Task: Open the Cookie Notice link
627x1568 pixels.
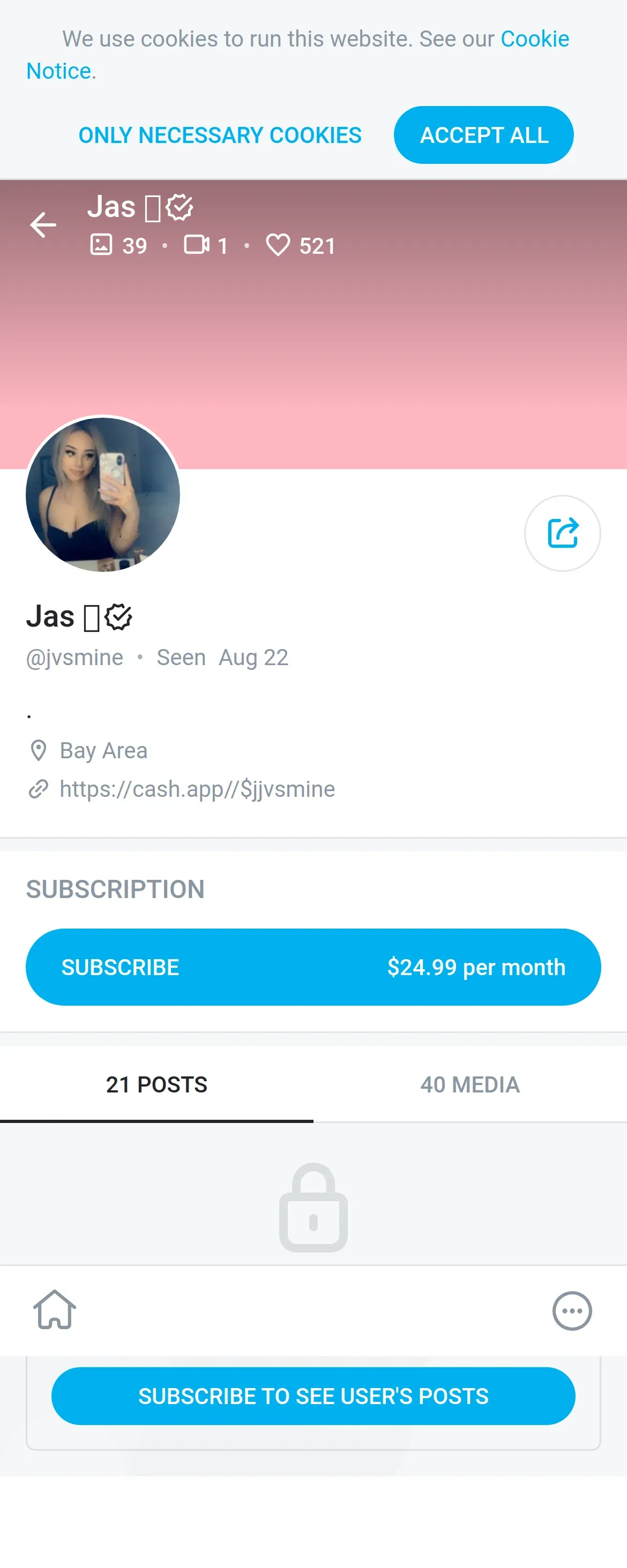Action: [534, 39]
